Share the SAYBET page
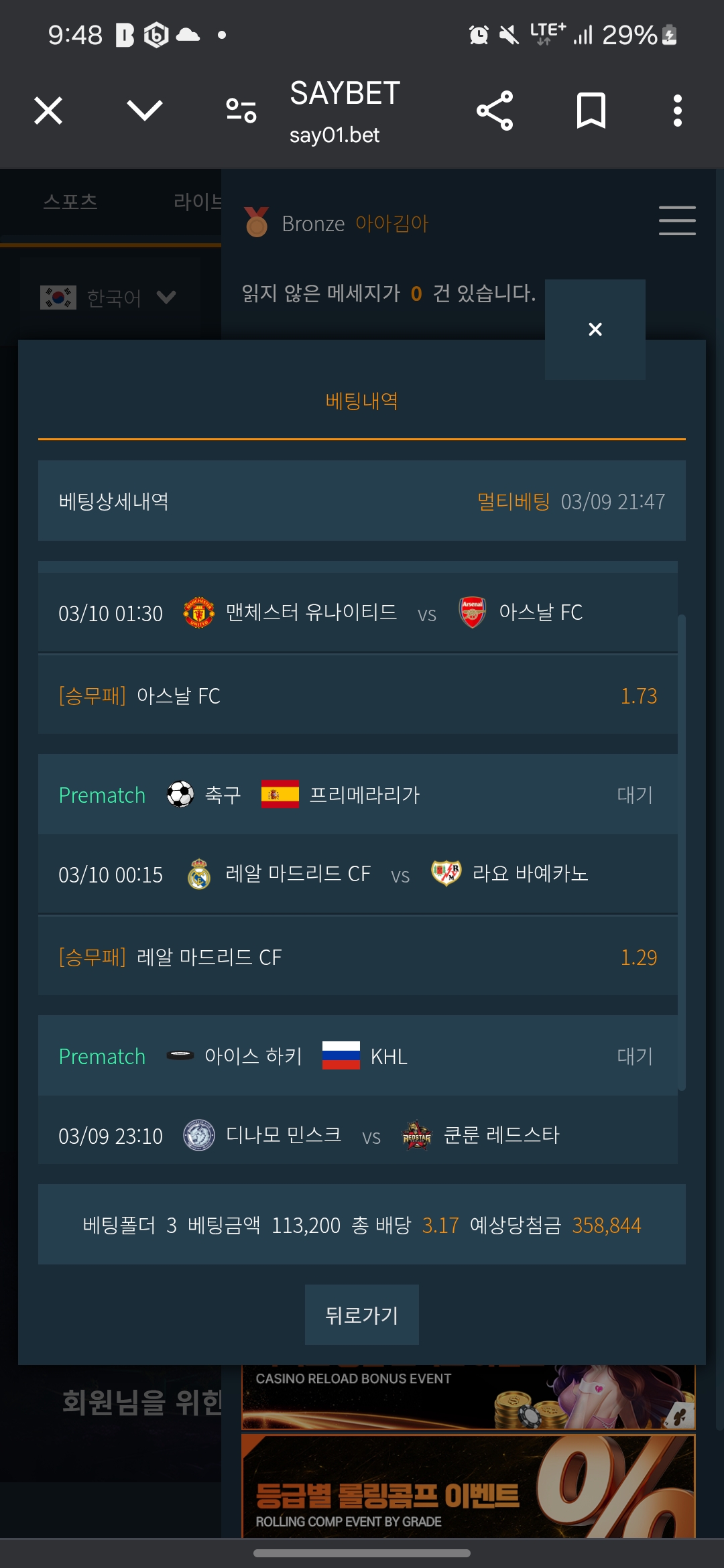The height and width of the screenshot is (1568, 724). [495, 111]
